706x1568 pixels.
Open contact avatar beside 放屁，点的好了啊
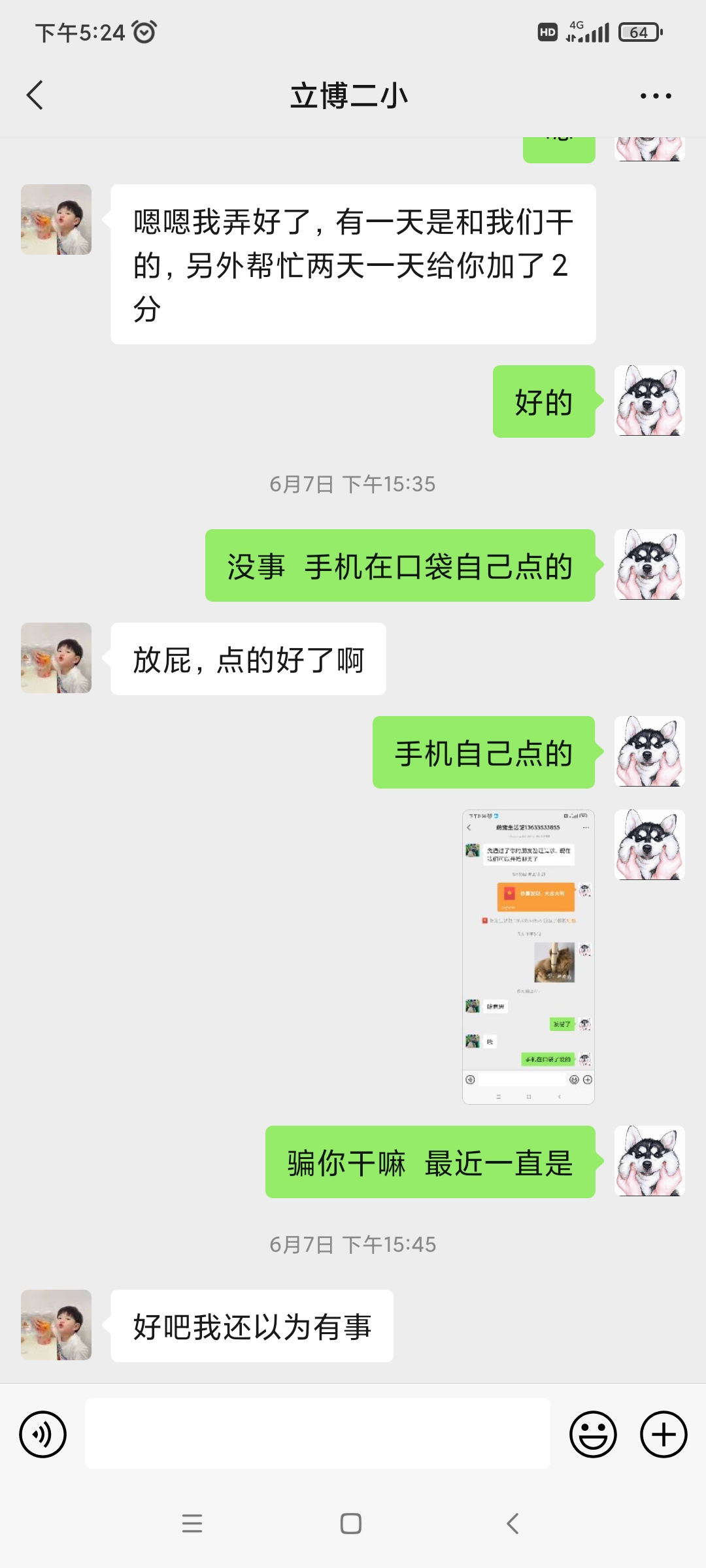click(56, 658)
